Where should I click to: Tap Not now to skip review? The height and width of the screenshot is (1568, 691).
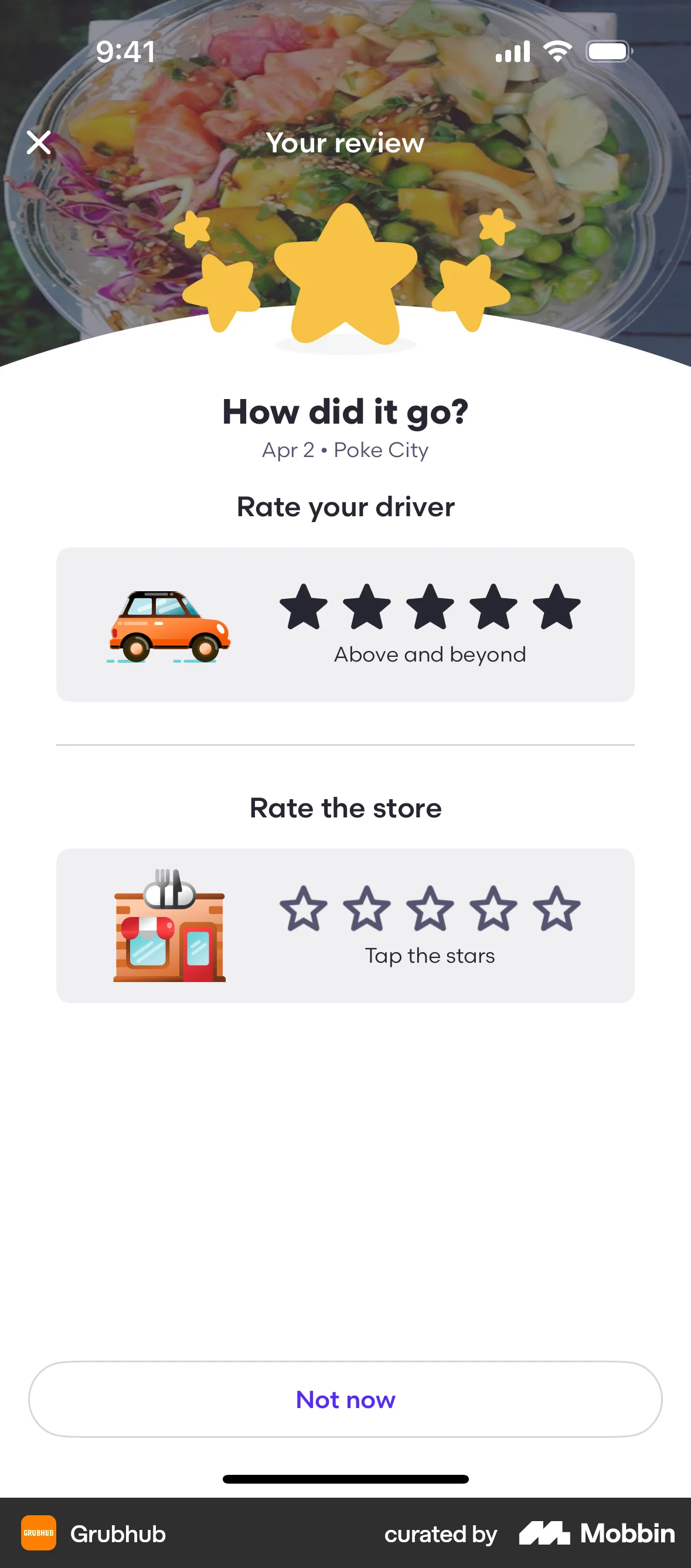click(x=345, y=1399)
